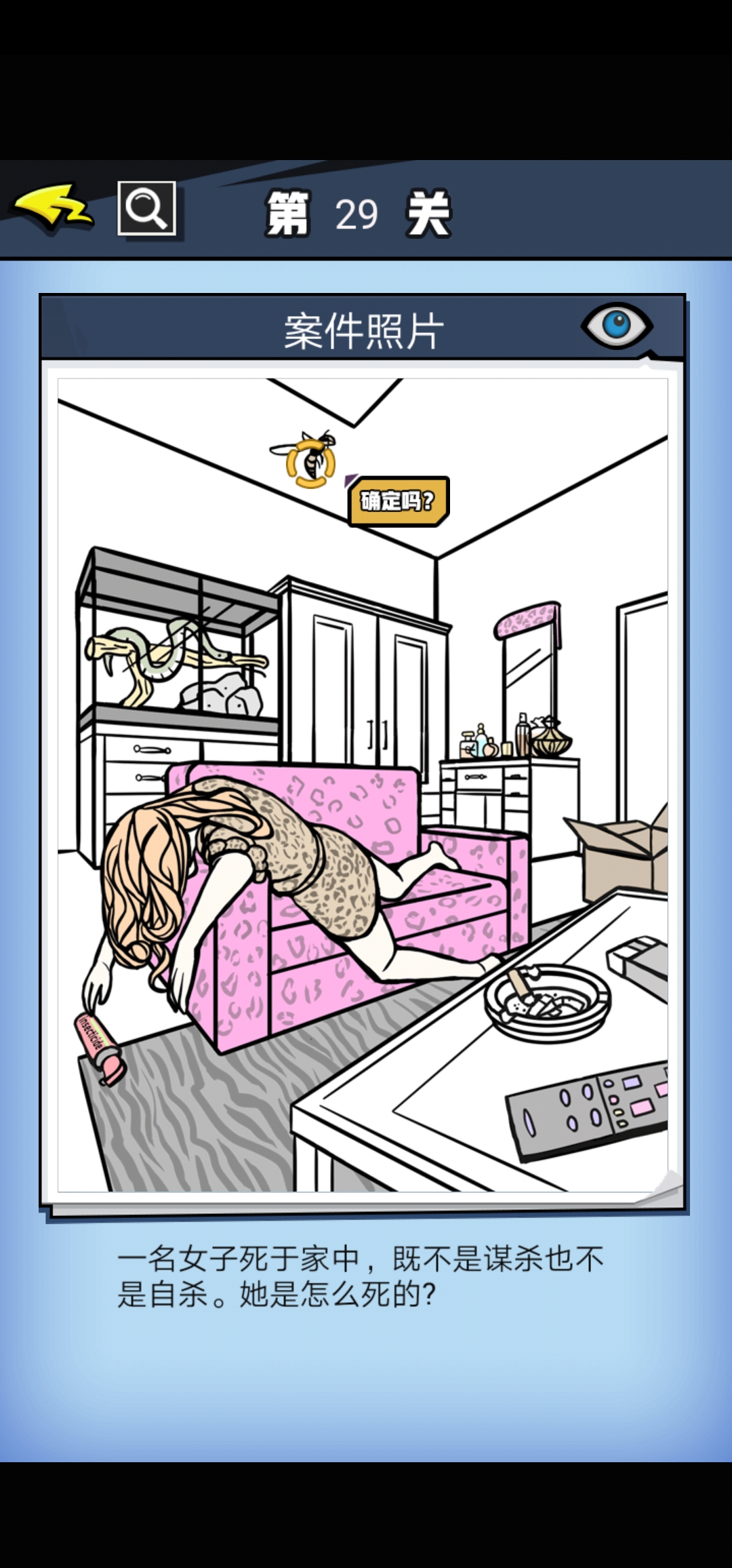Open the magnifying glass hint tool
The width and height of the screenshot is (732, 1568).
(146, 208)
